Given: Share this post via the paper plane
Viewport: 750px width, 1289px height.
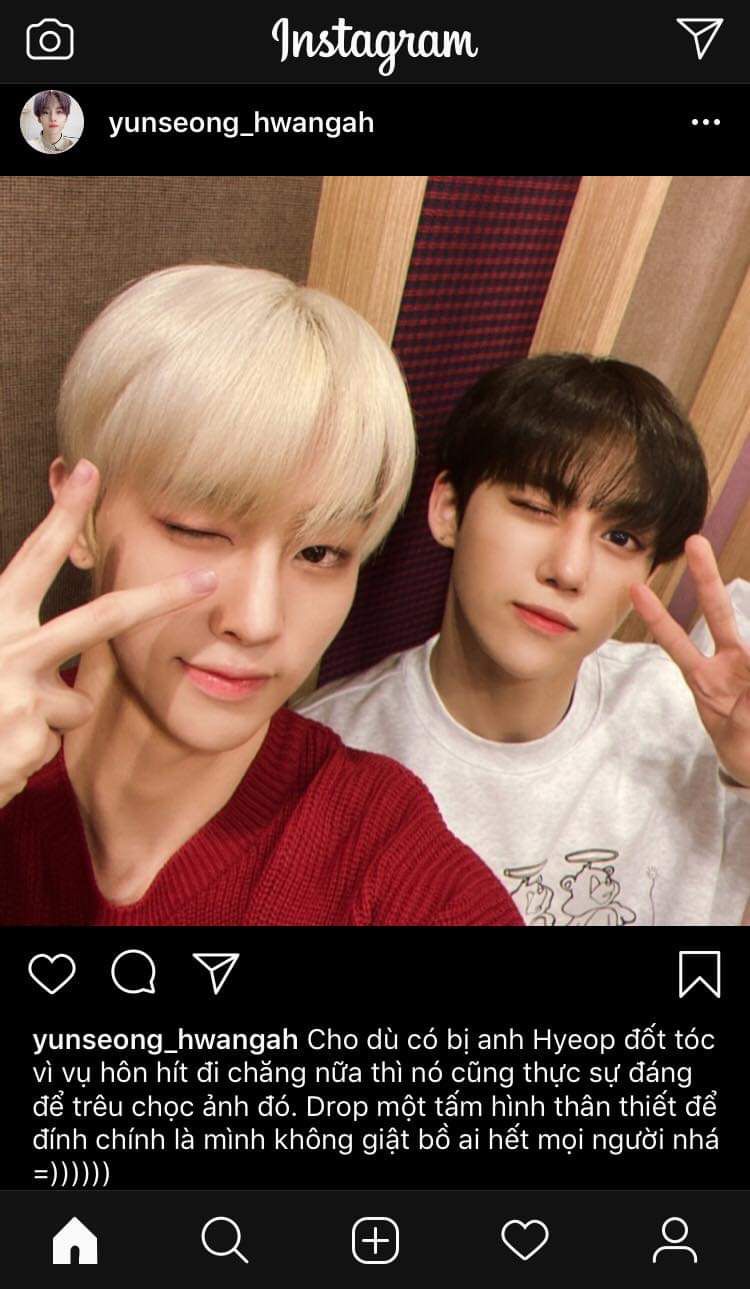Looking at the screenshot, I should (215, 973).
